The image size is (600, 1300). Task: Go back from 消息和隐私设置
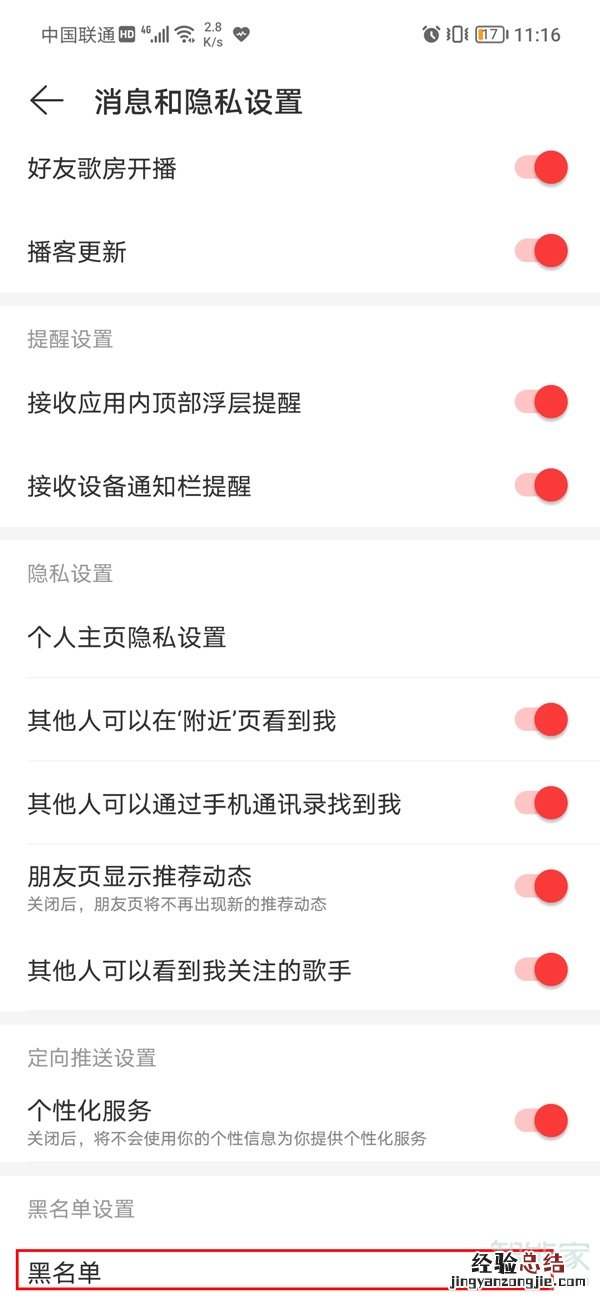(x=46, y=101)
